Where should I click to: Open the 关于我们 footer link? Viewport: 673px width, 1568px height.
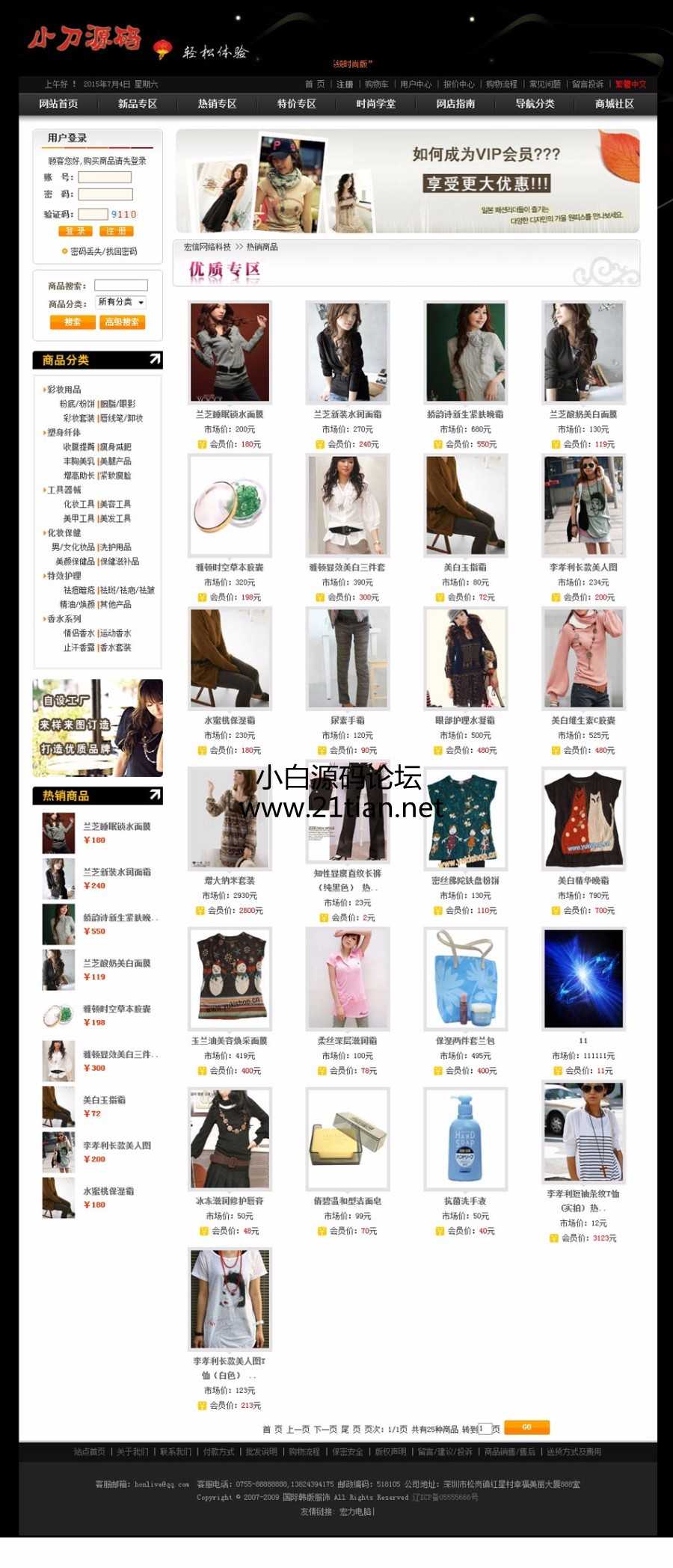coord(132,1451)
